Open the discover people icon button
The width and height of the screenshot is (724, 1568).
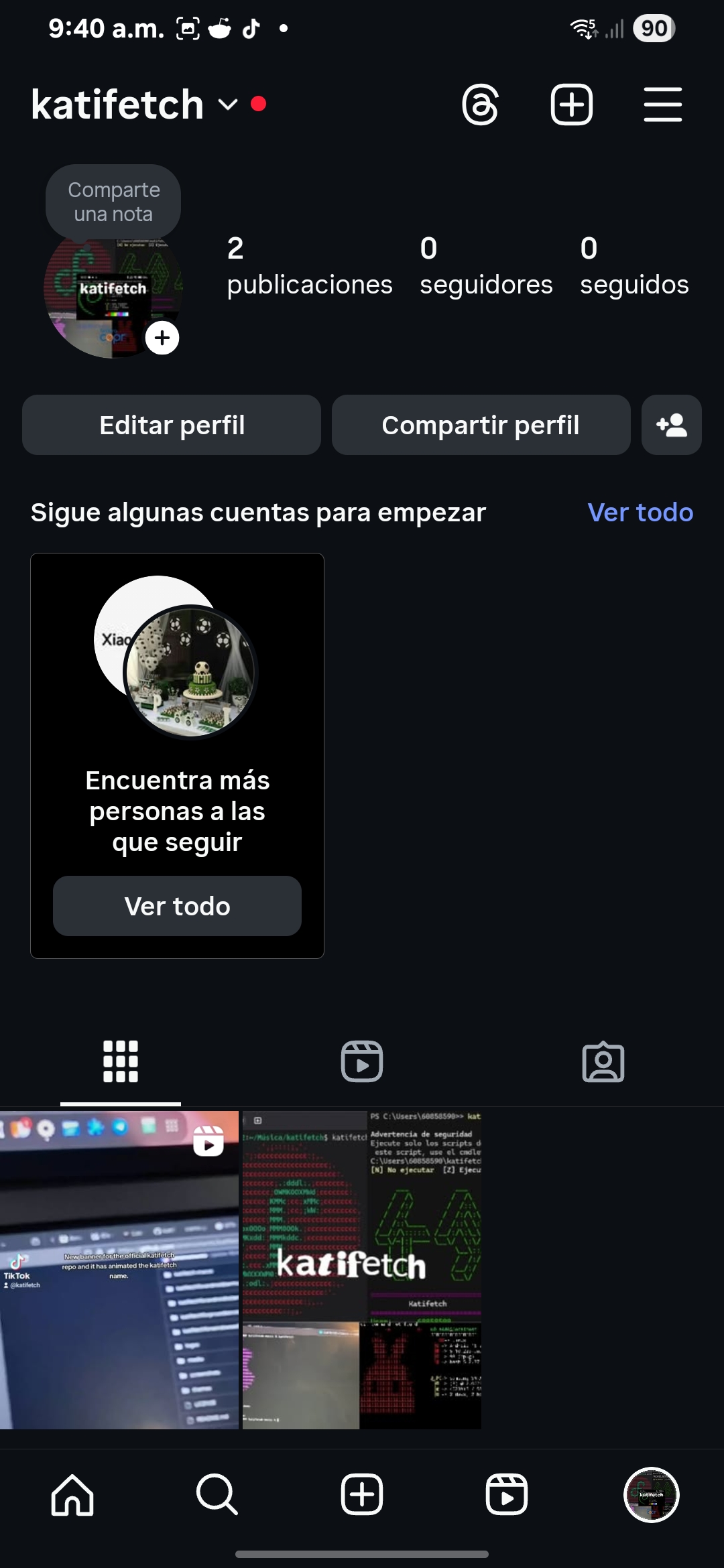coord(671,425)
